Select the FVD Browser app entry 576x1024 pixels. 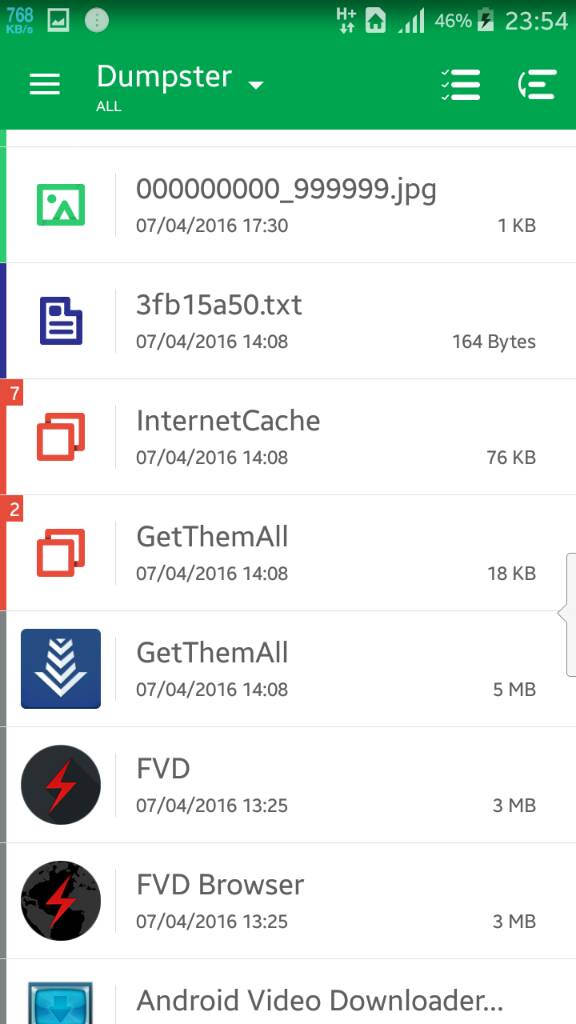pyautogui.click(x=288, y=901)
